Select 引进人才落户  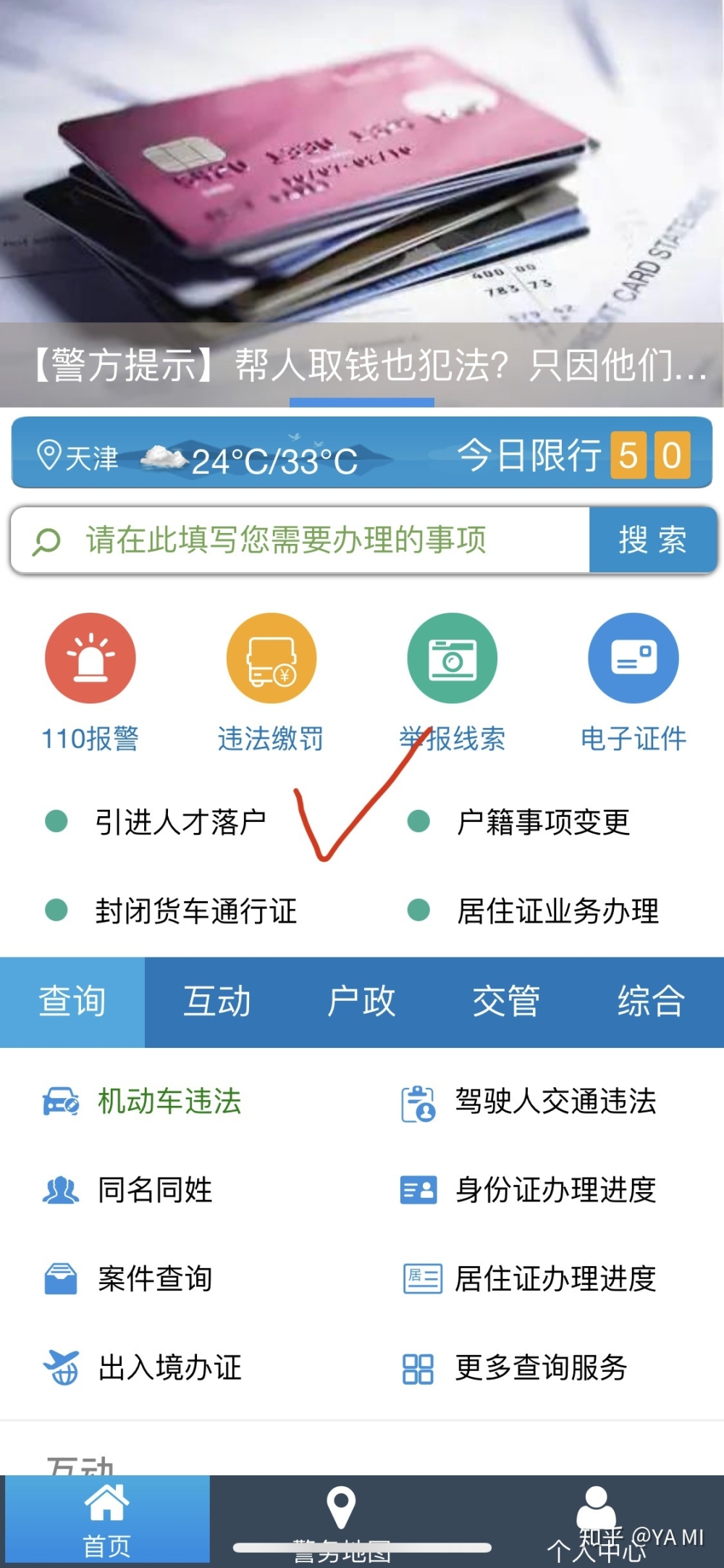(180, 822)
